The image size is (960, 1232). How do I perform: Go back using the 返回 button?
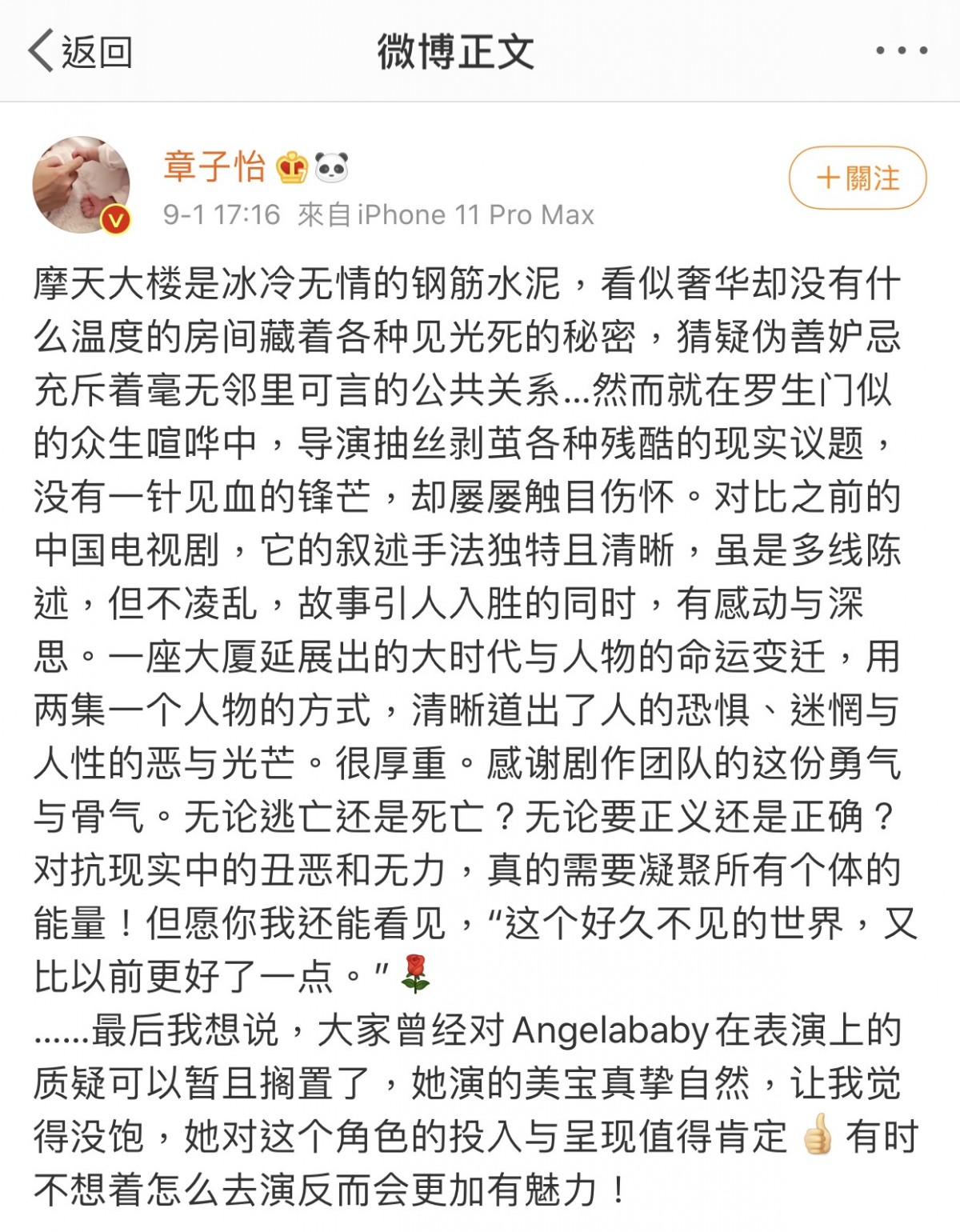[80, 52]
